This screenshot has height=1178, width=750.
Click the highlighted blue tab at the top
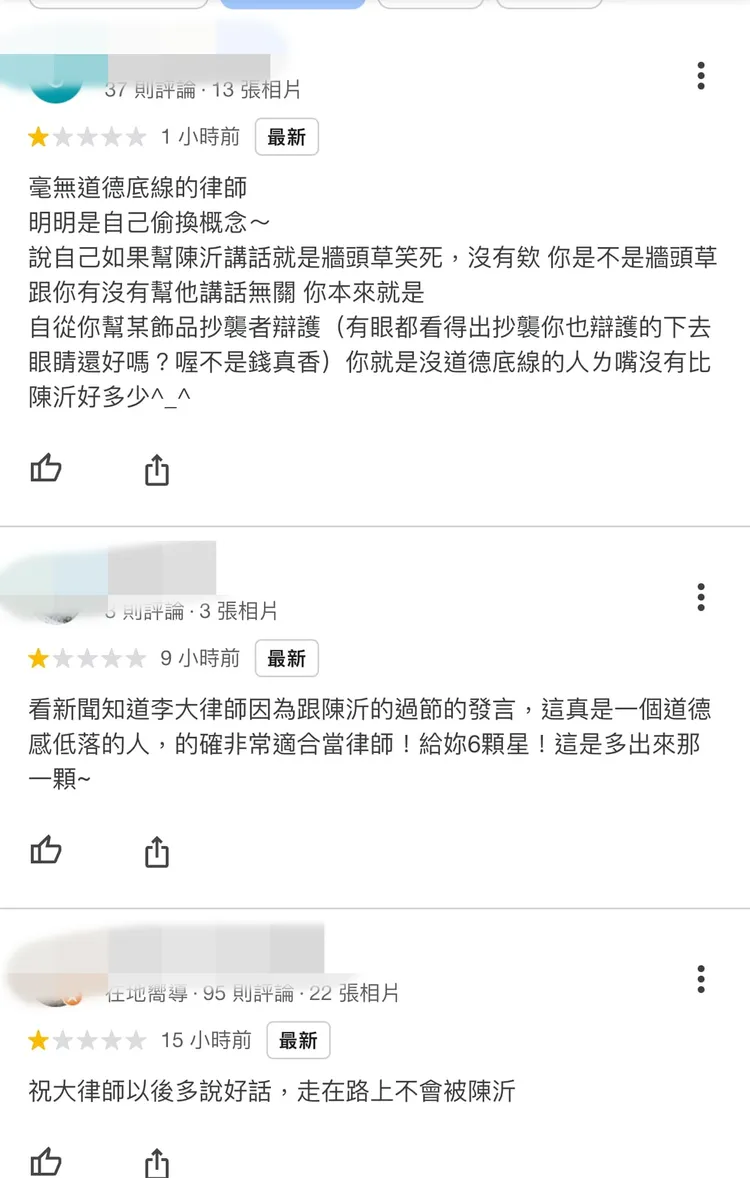coord(292,4)
